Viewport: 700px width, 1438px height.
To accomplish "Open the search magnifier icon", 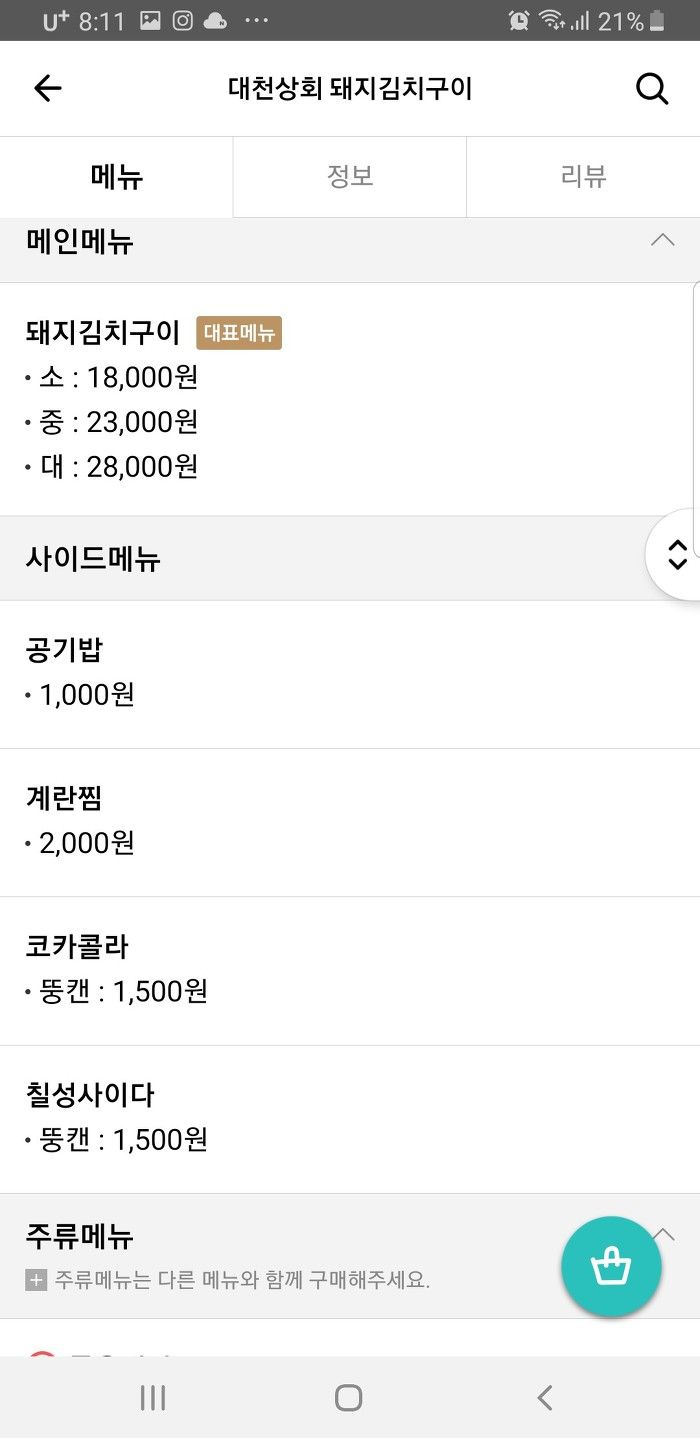I will (x=652, y=88).
